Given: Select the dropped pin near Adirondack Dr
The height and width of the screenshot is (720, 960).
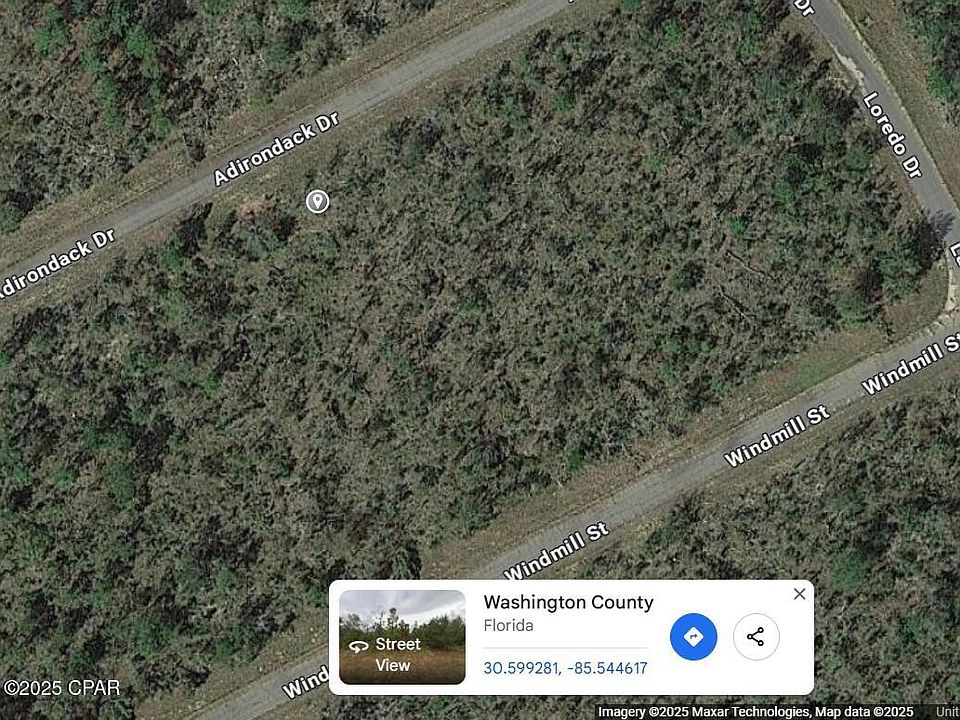Looking at the screenshot, I should 317,201.
